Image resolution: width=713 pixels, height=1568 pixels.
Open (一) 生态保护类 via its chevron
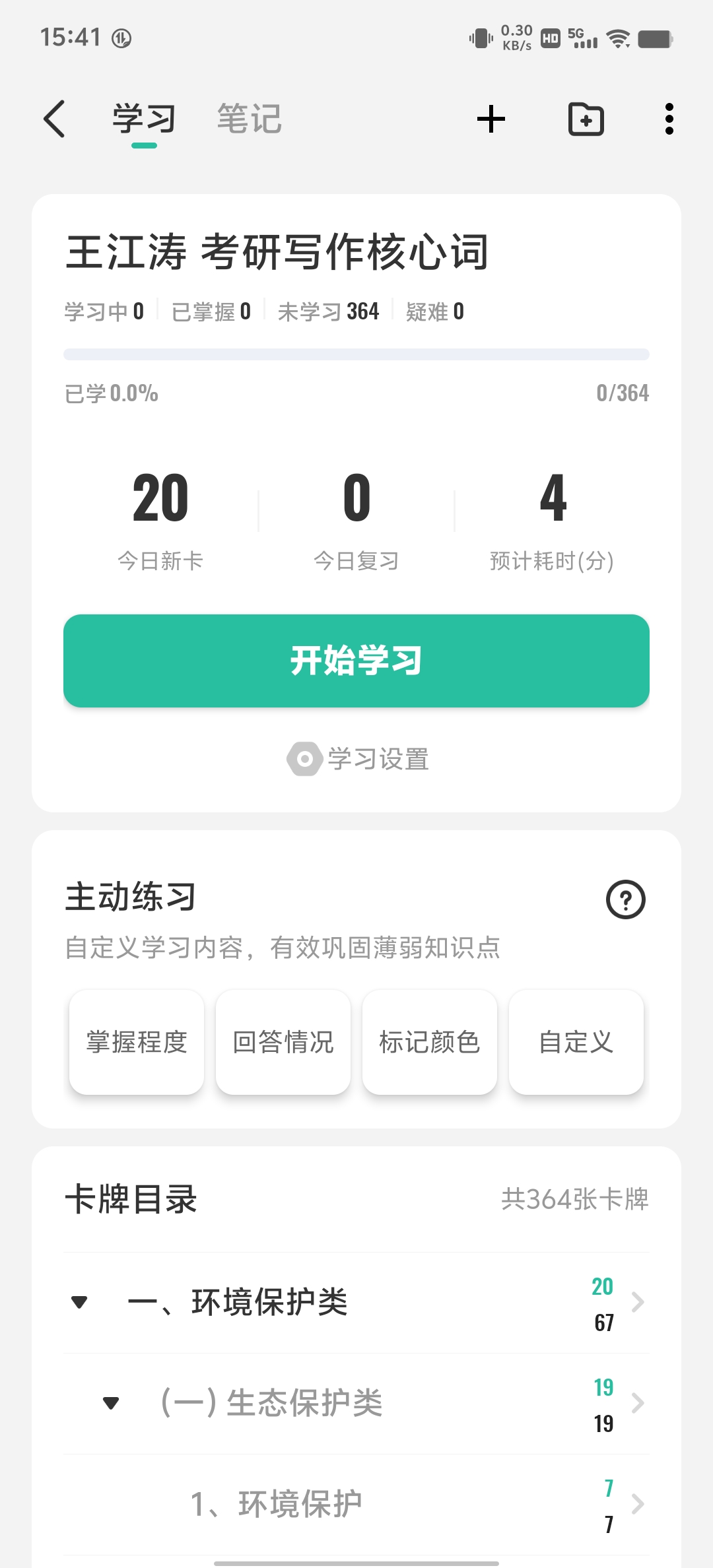pyautogui.click(x=637, y=1403)
